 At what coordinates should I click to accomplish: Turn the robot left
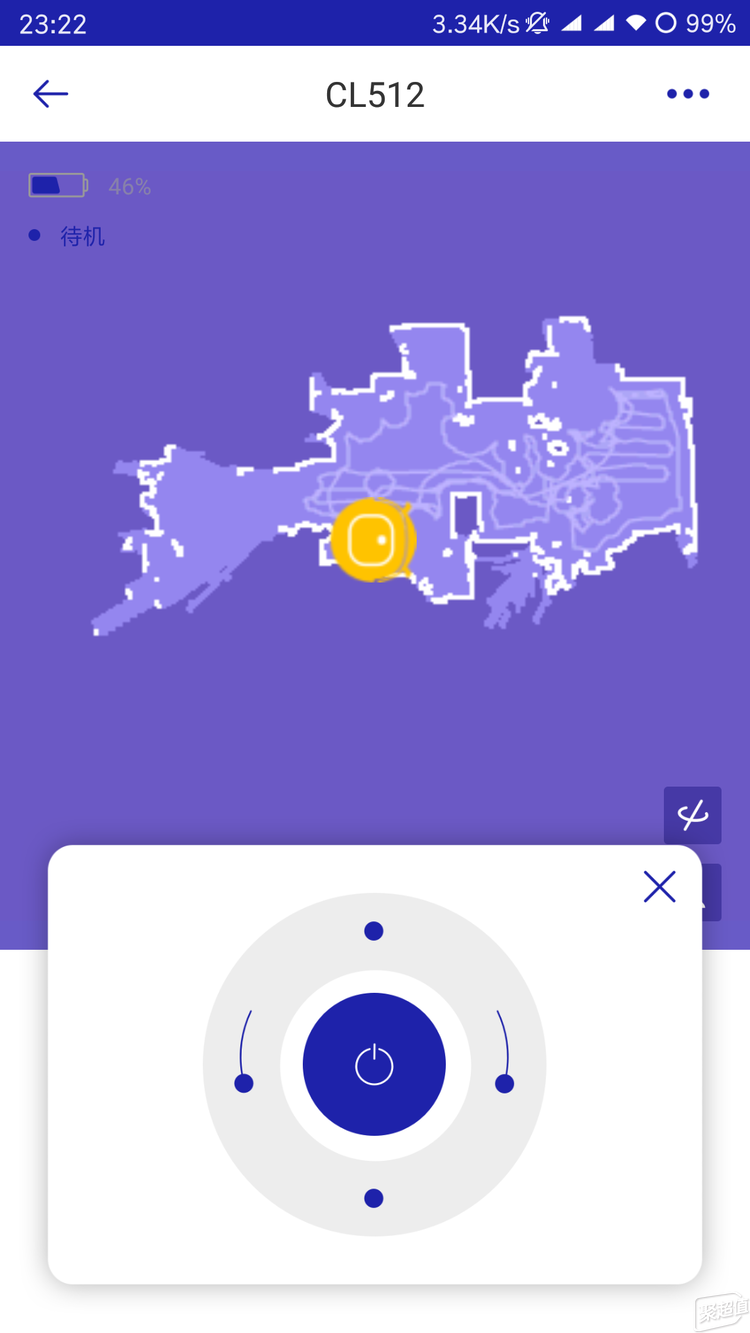coord(244,1082)
